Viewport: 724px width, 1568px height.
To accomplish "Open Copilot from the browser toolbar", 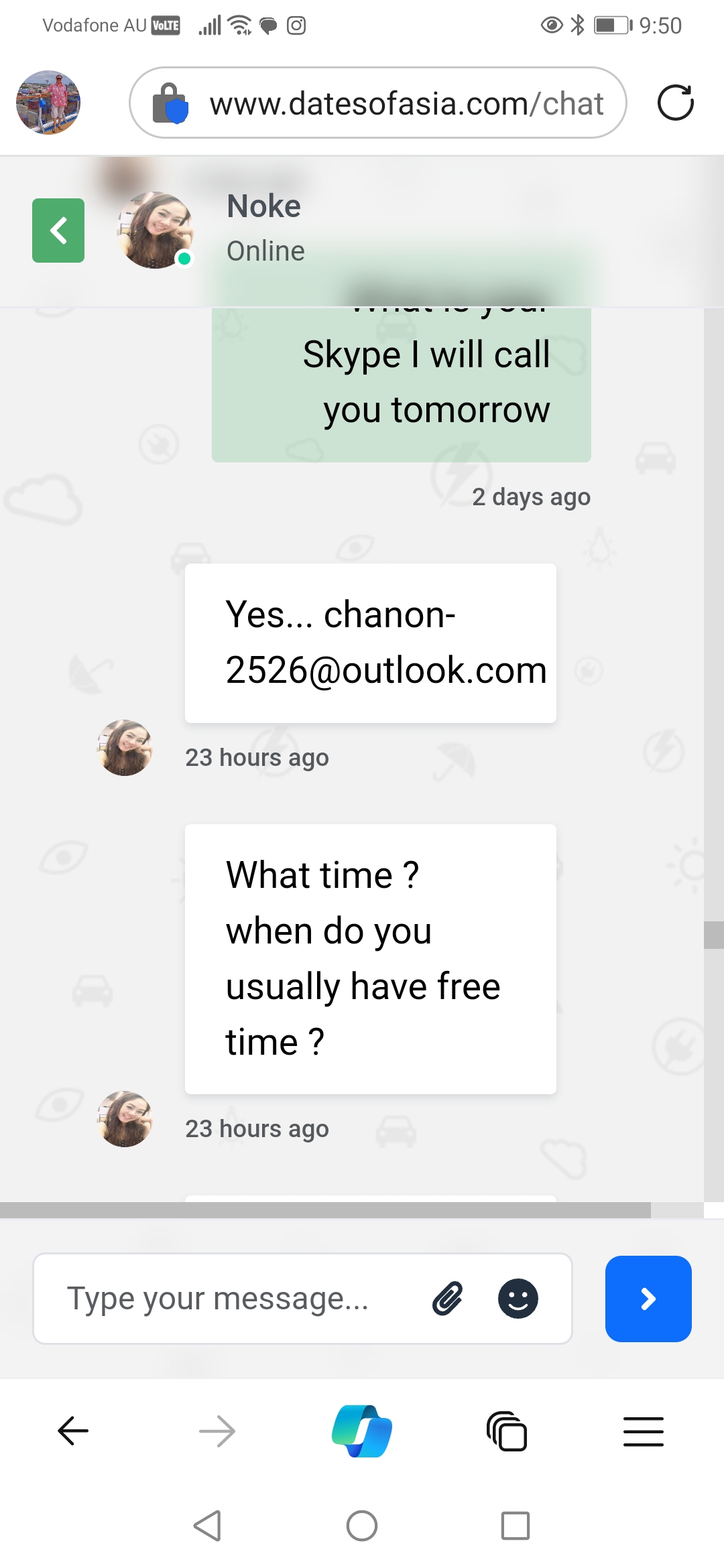I will coord(362,1431).
